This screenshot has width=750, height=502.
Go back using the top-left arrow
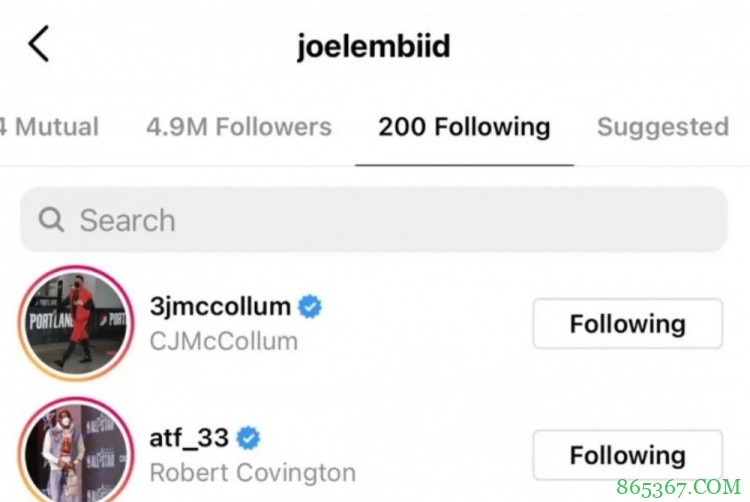(x=39, y=45)
